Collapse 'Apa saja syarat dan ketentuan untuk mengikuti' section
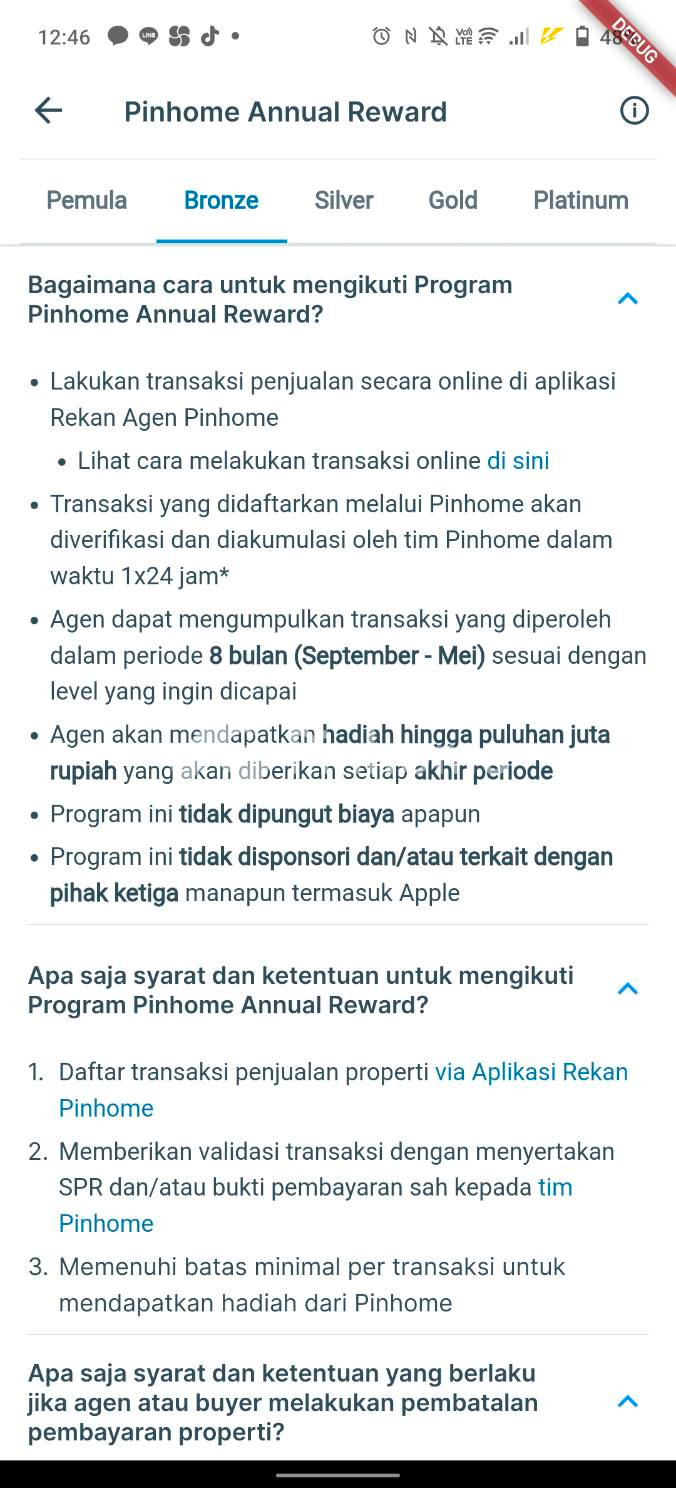The width and height of the screenshot is (676, 1488). [627, 989]
